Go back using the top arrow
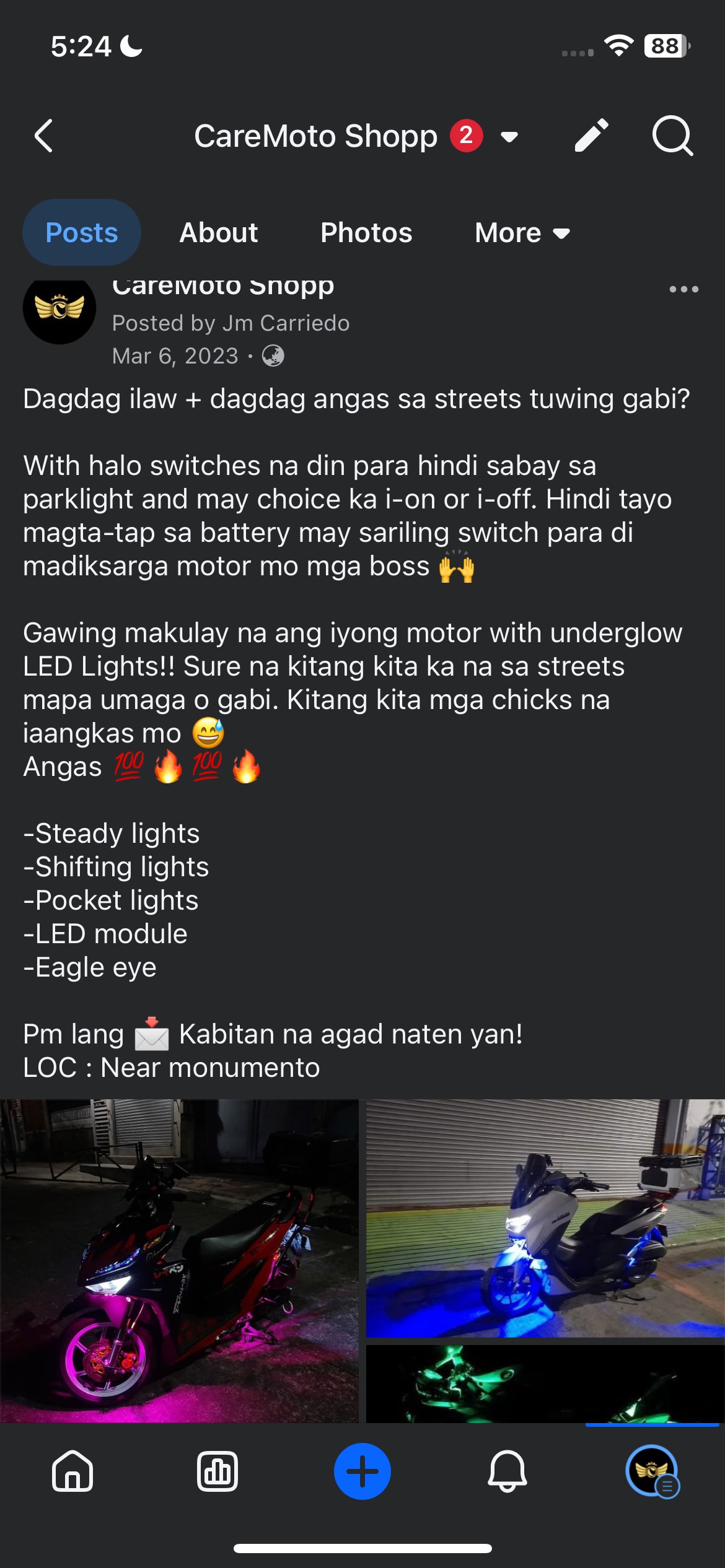 pyautogui.click(x=43, y=136)
